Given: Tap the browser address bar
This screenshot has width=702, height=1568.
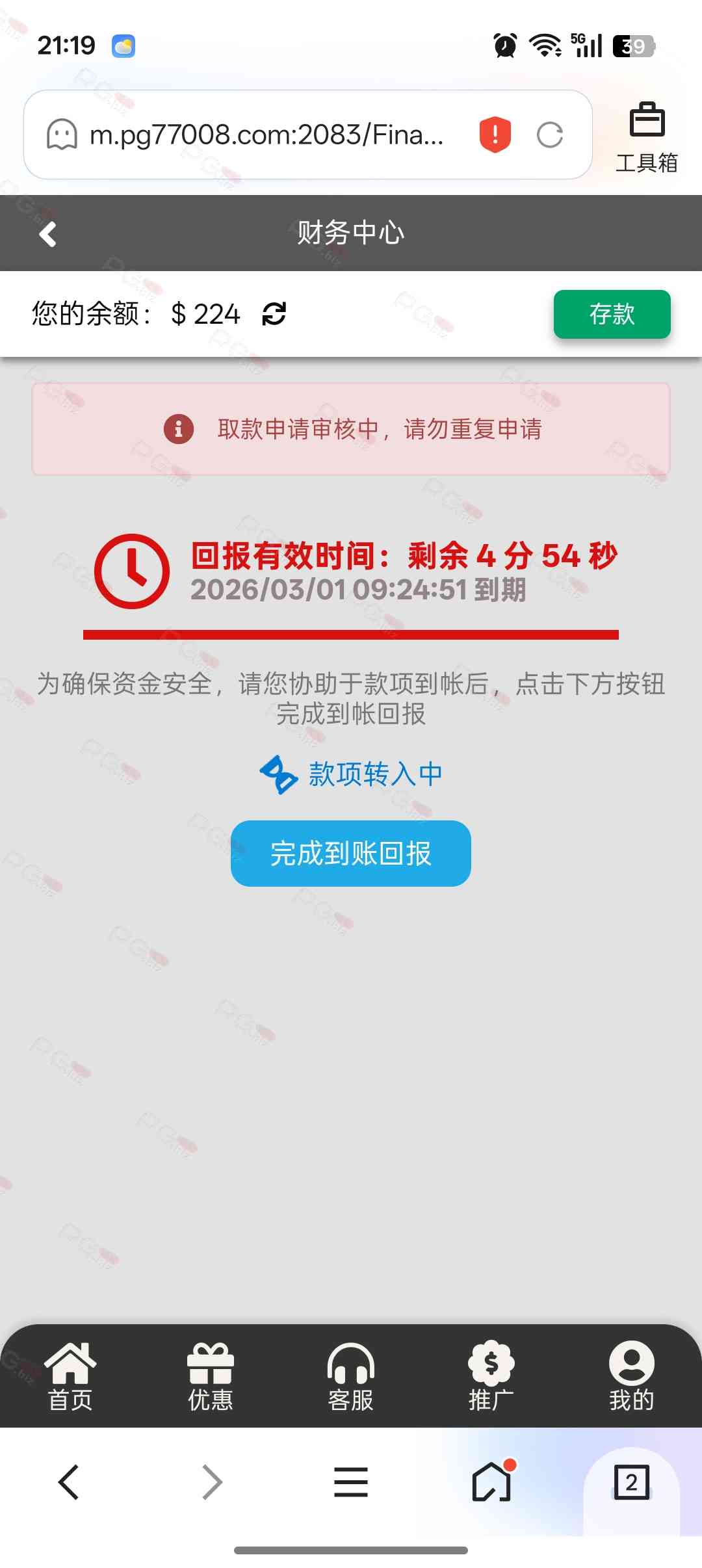Looking at the screenshot, I should point(266,135).
